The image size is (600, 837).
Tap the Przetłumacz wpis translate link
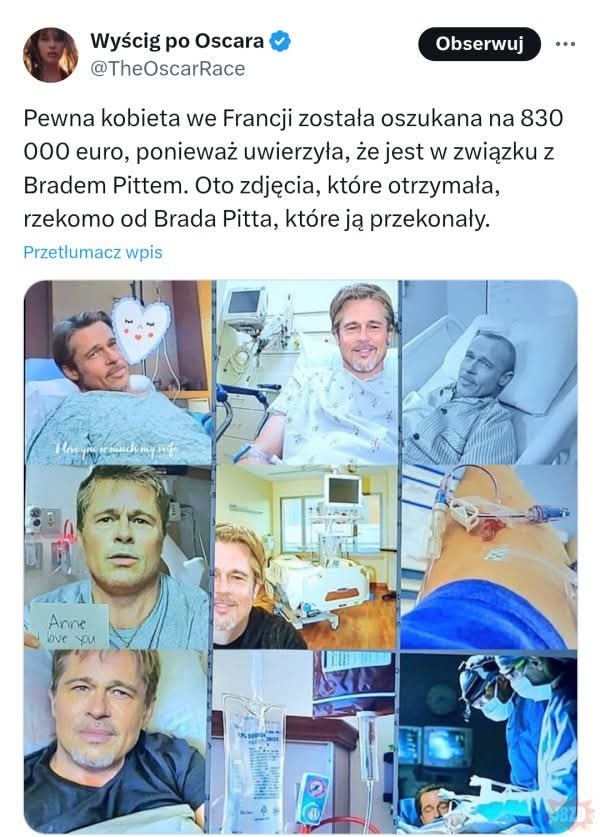92,252
